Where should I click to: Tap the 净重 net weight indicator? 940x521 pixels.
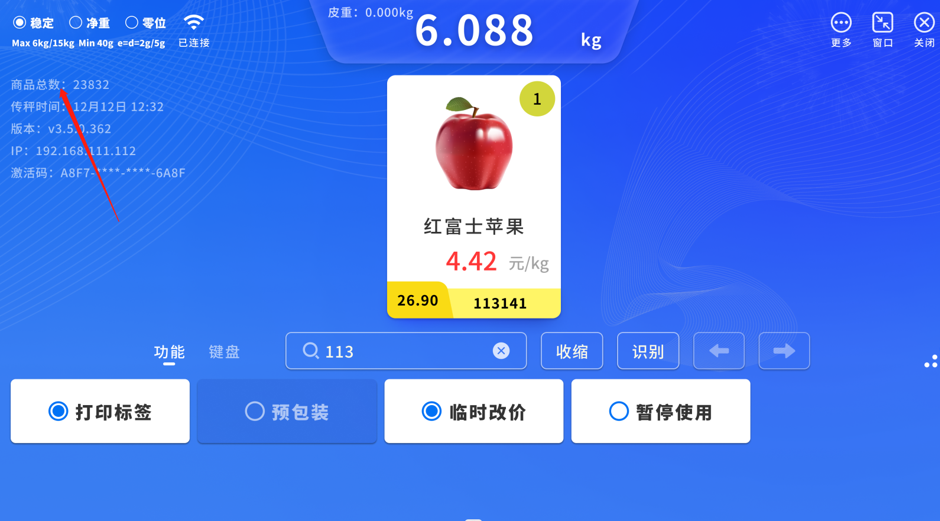(x=90, y=22)
